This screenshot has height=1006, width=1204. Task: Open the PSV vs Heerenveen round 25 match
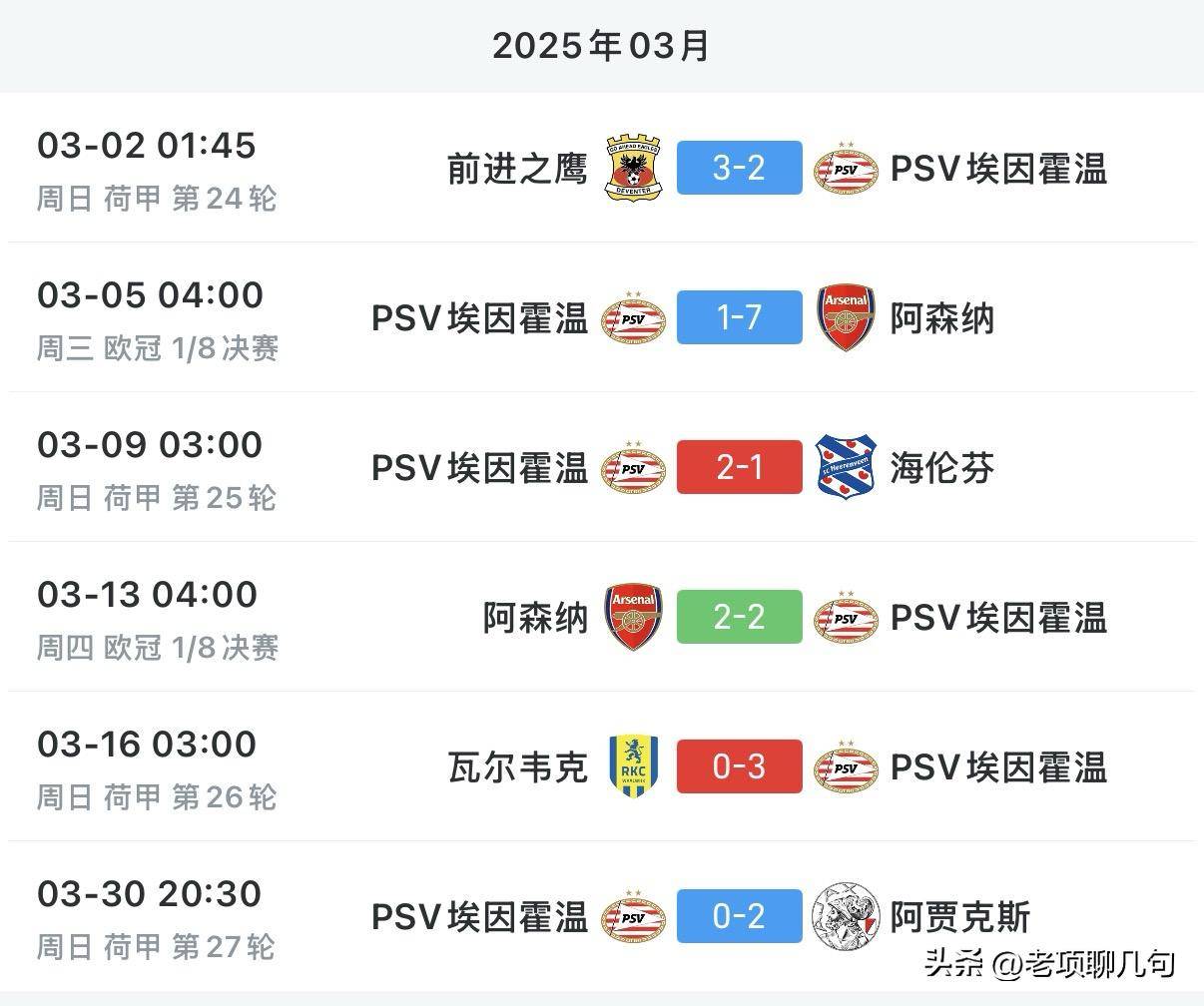coord(739,467)
